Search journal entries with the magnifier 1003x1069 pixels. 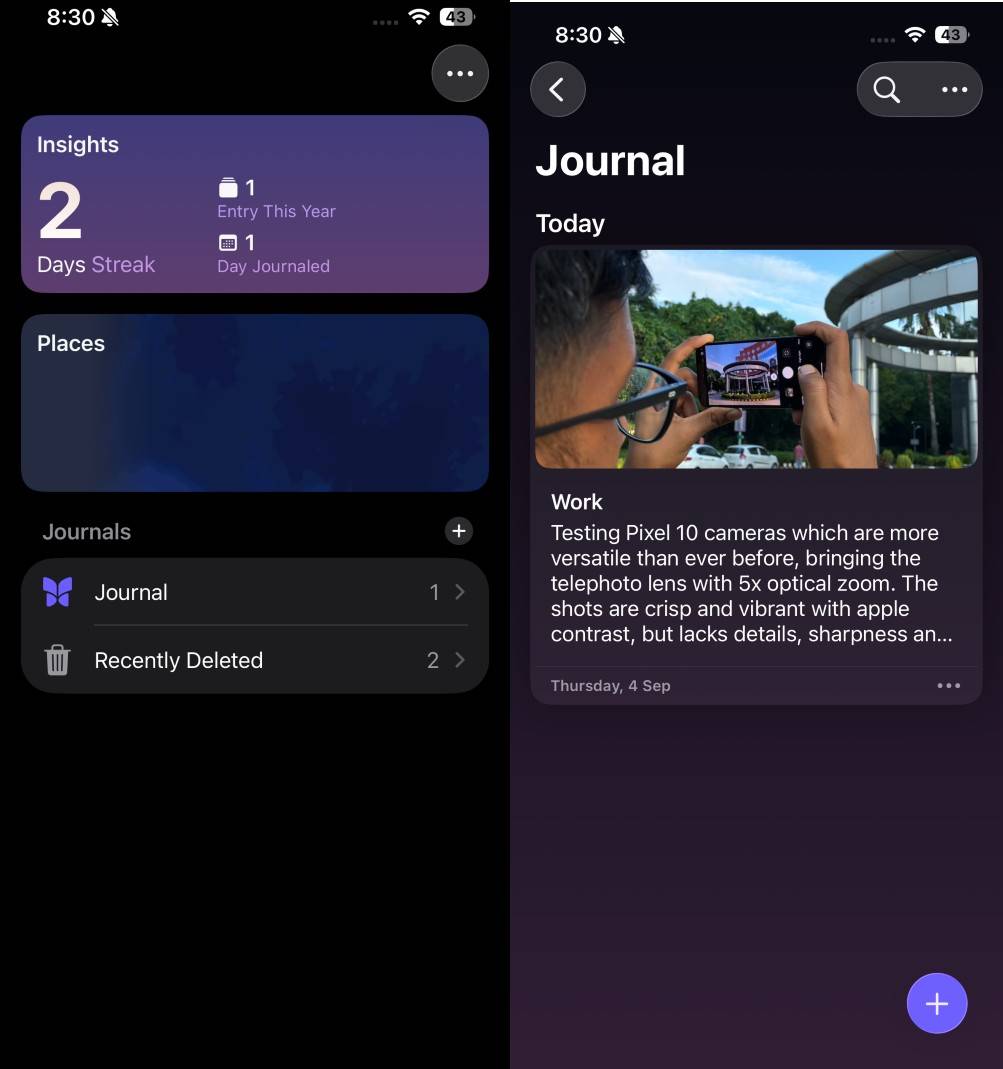[887, 90]
